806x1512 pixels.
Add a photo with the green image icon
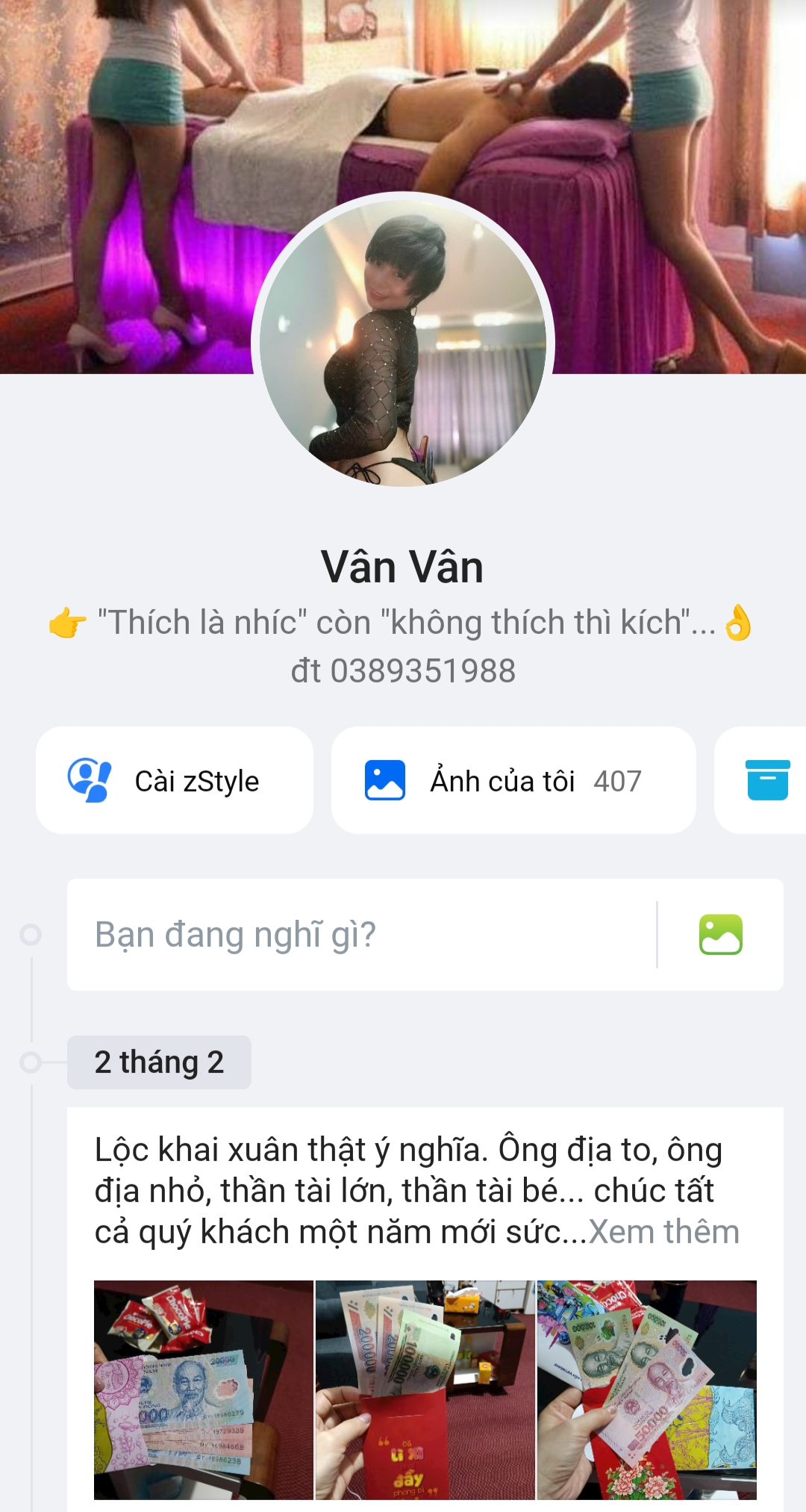point(720,935)
